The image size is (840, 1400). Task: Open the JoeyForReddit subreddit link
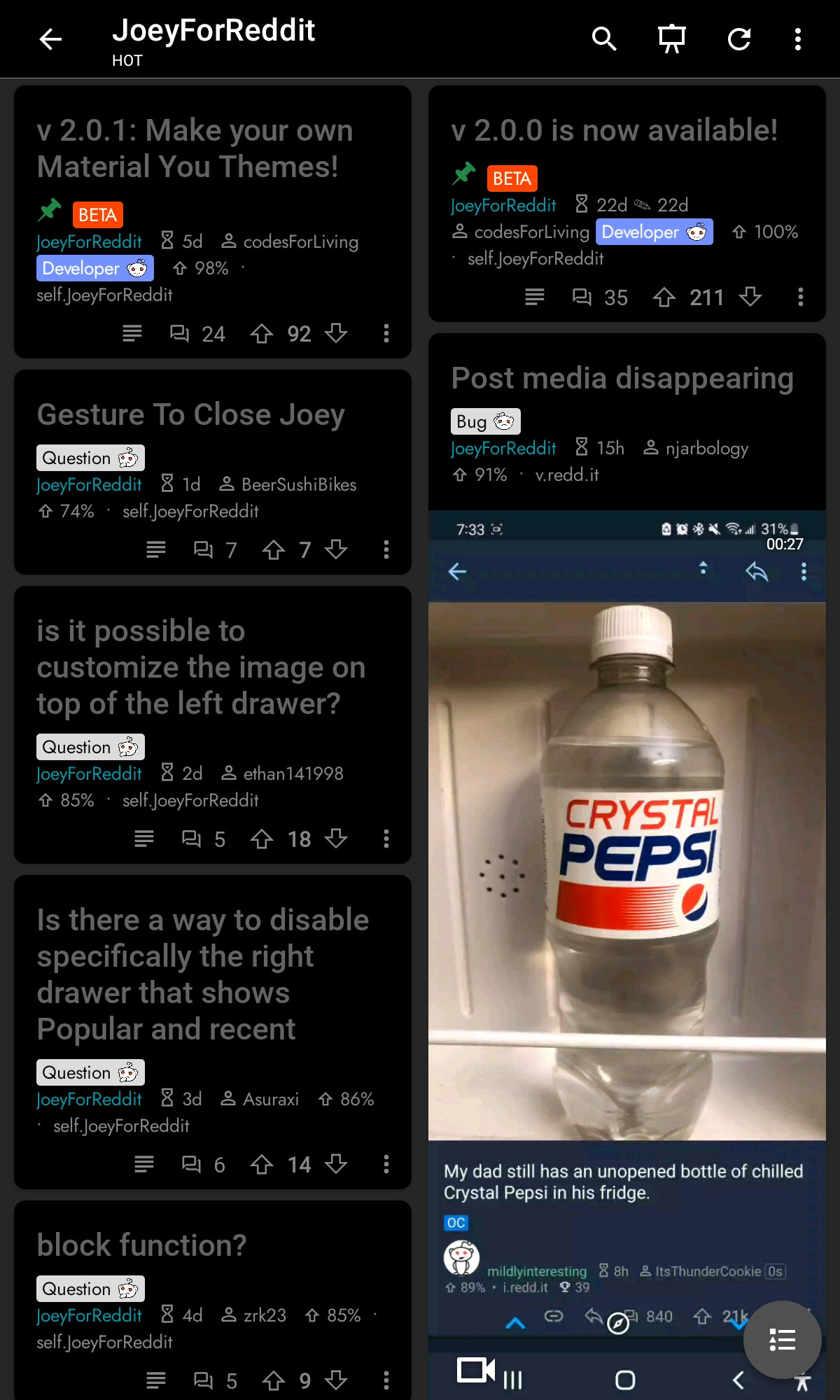pyautogui.click(x=89, y=241)
